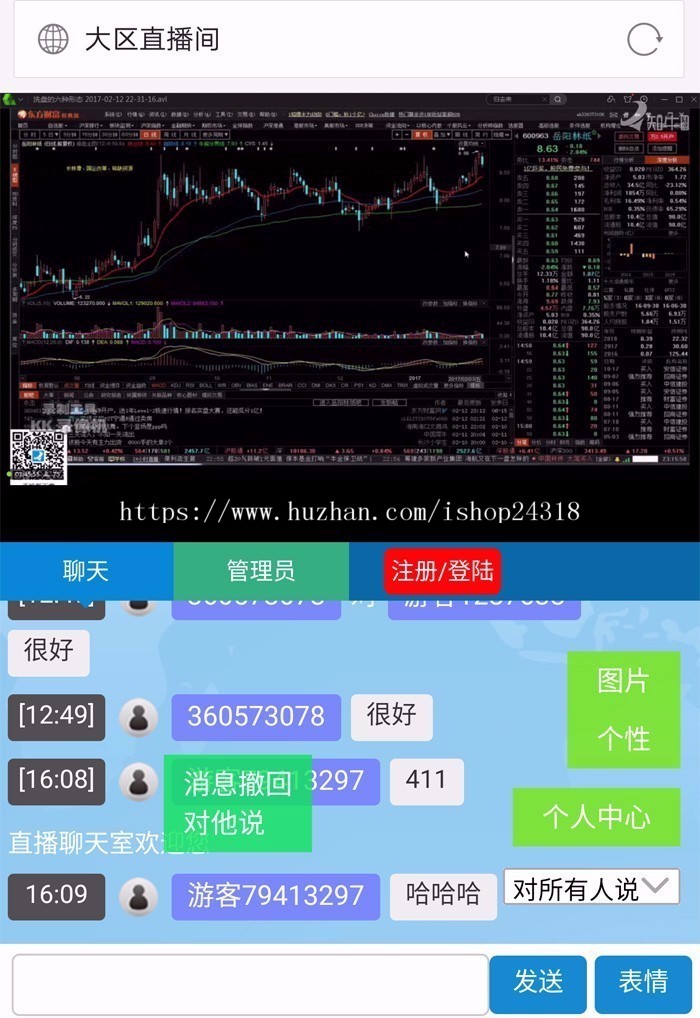Image resolution: width=700 pixels, height=1018 pixels.
Task: Switch to the 管理员 tab
Action: point(260,571)
